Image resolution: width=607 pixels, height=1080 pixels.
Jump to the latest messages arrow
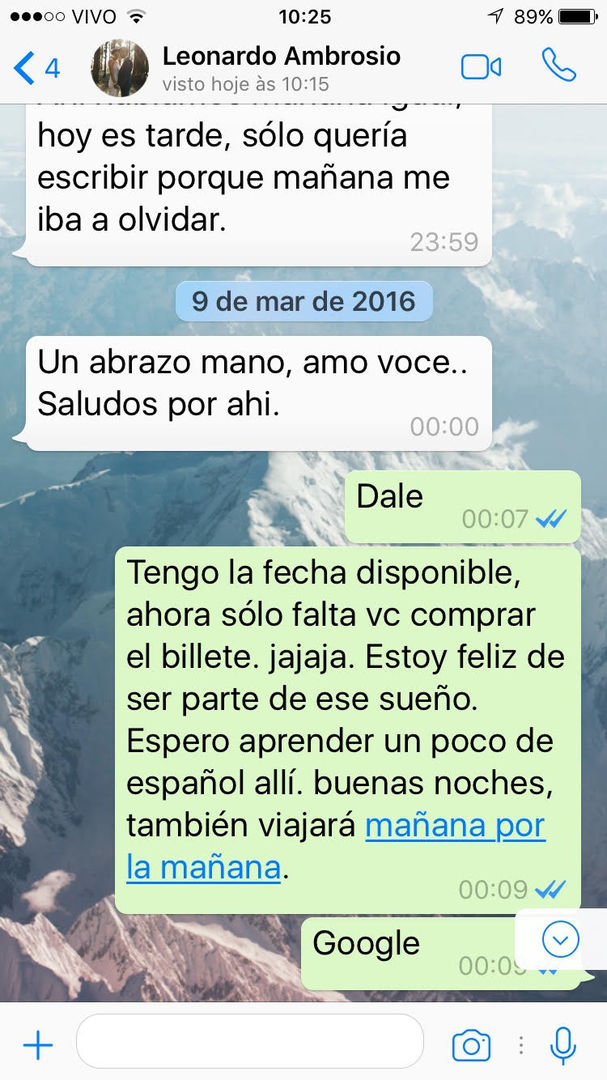560,939
